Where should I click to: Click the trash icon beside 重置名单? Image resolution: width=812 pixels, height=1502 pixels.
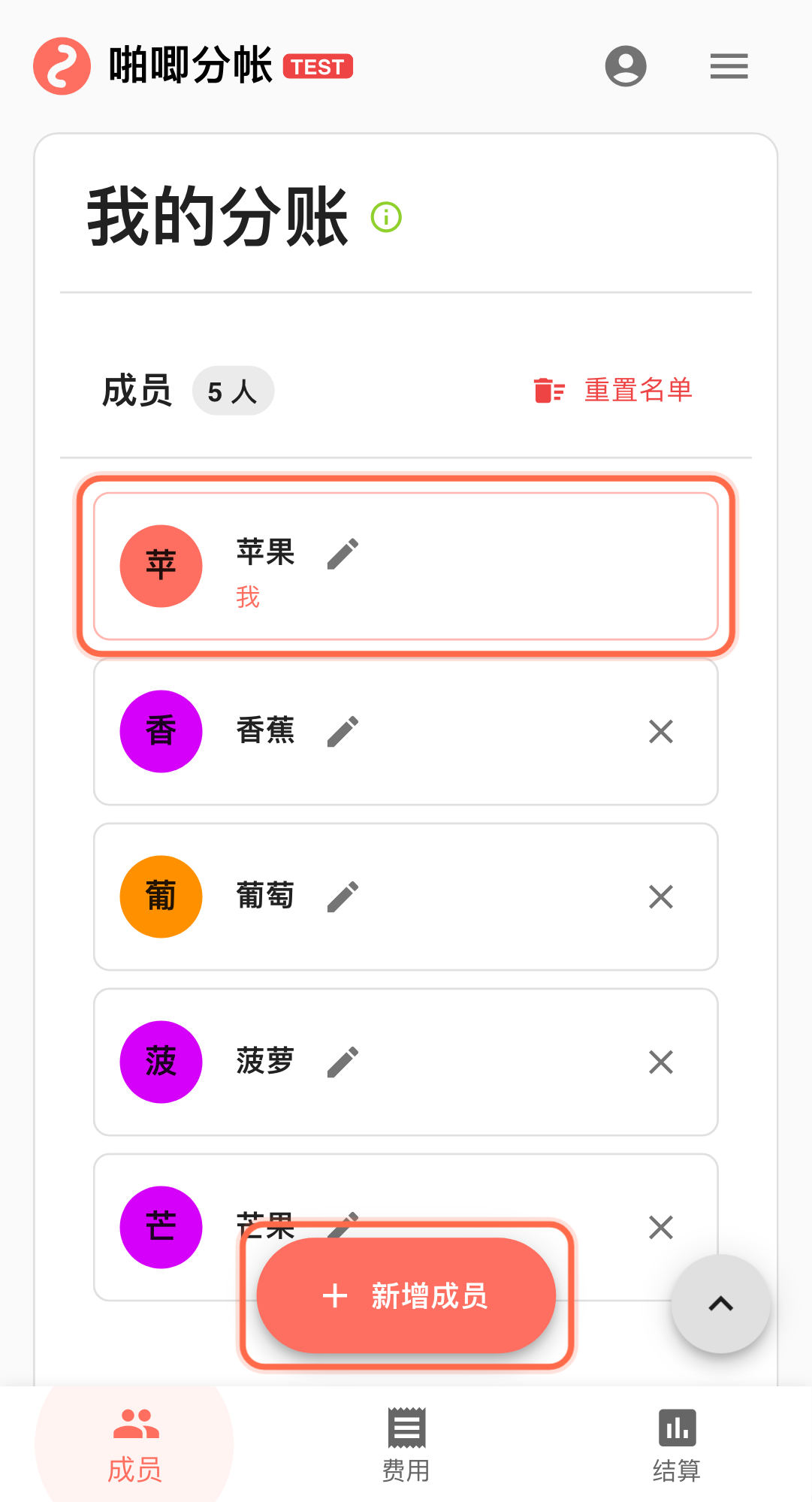(x=548, y=390)
